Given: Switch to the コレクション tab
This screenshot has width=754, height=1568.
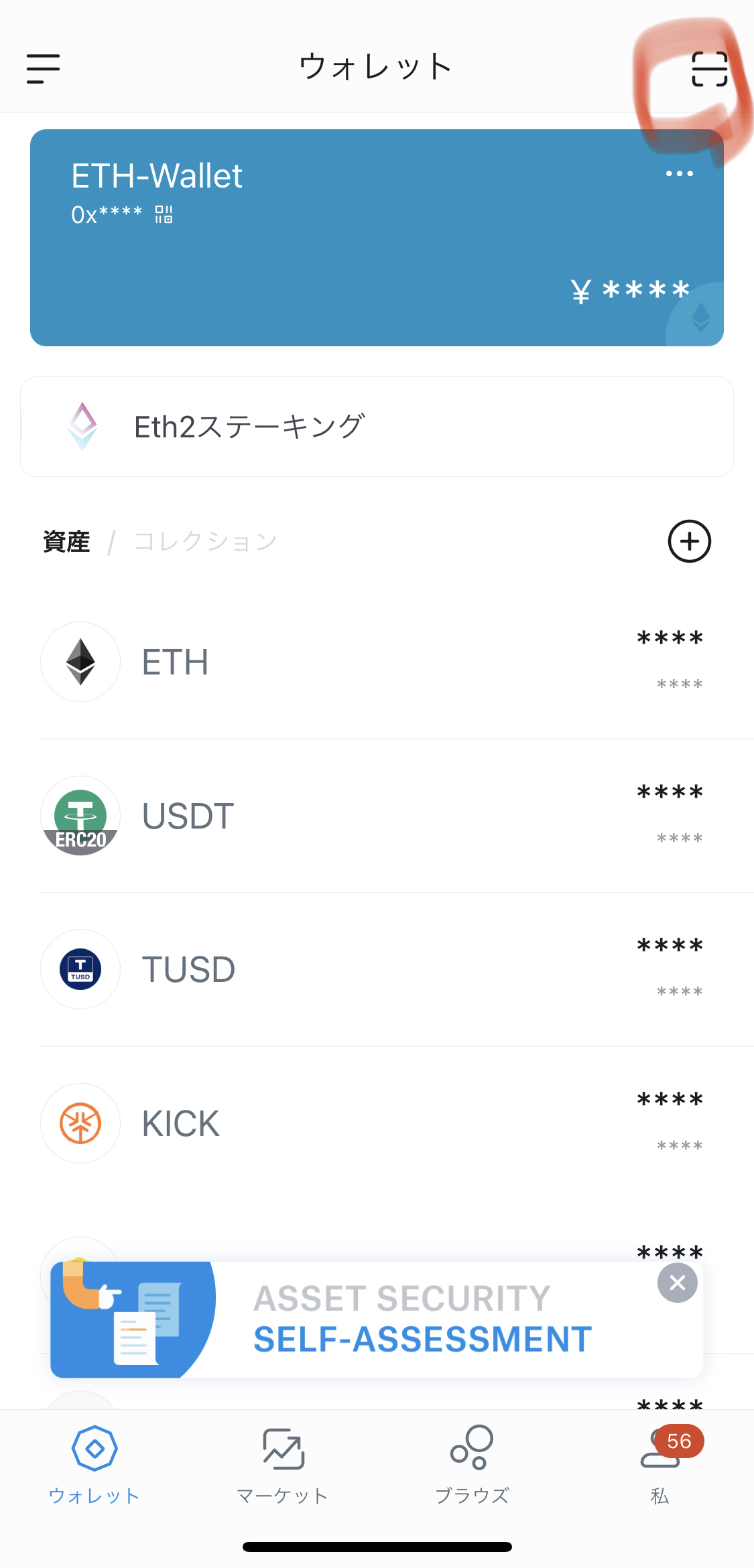Looking at the screenshot, I should coord(206,541).
